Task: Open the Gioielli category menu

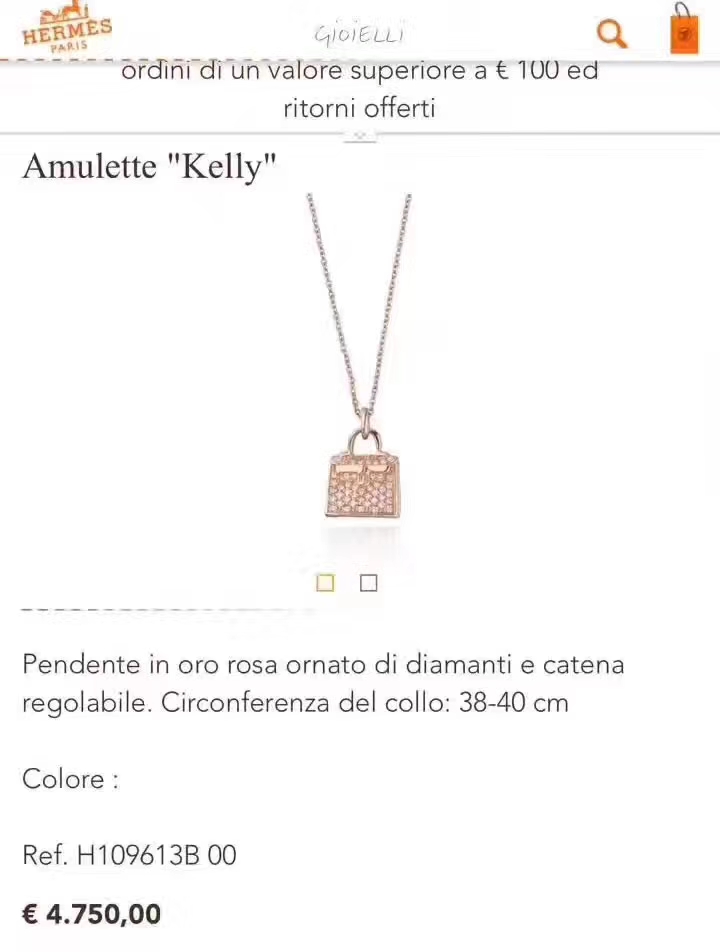Action: [x=359, y=34]
